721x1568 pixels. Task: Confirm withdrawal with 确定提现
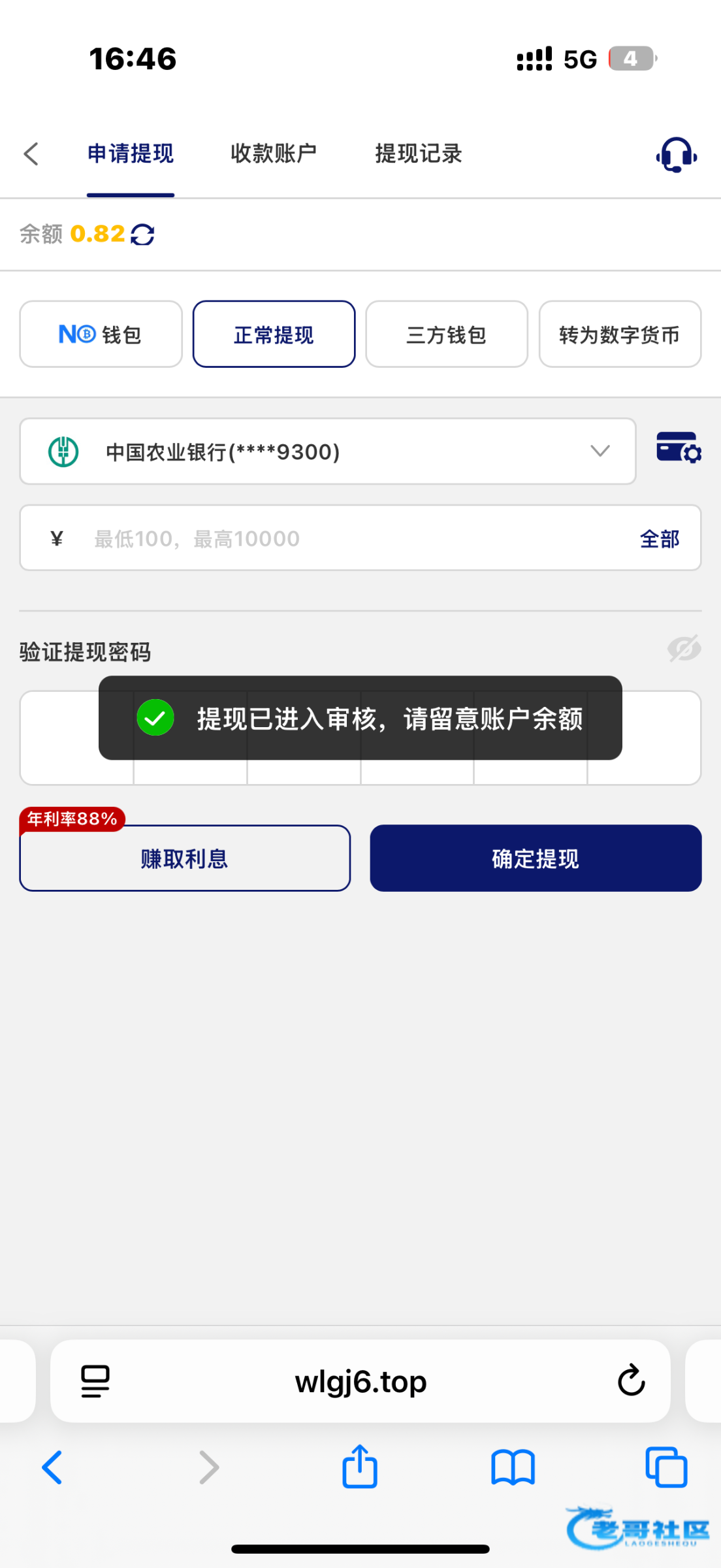pos(536,858)
